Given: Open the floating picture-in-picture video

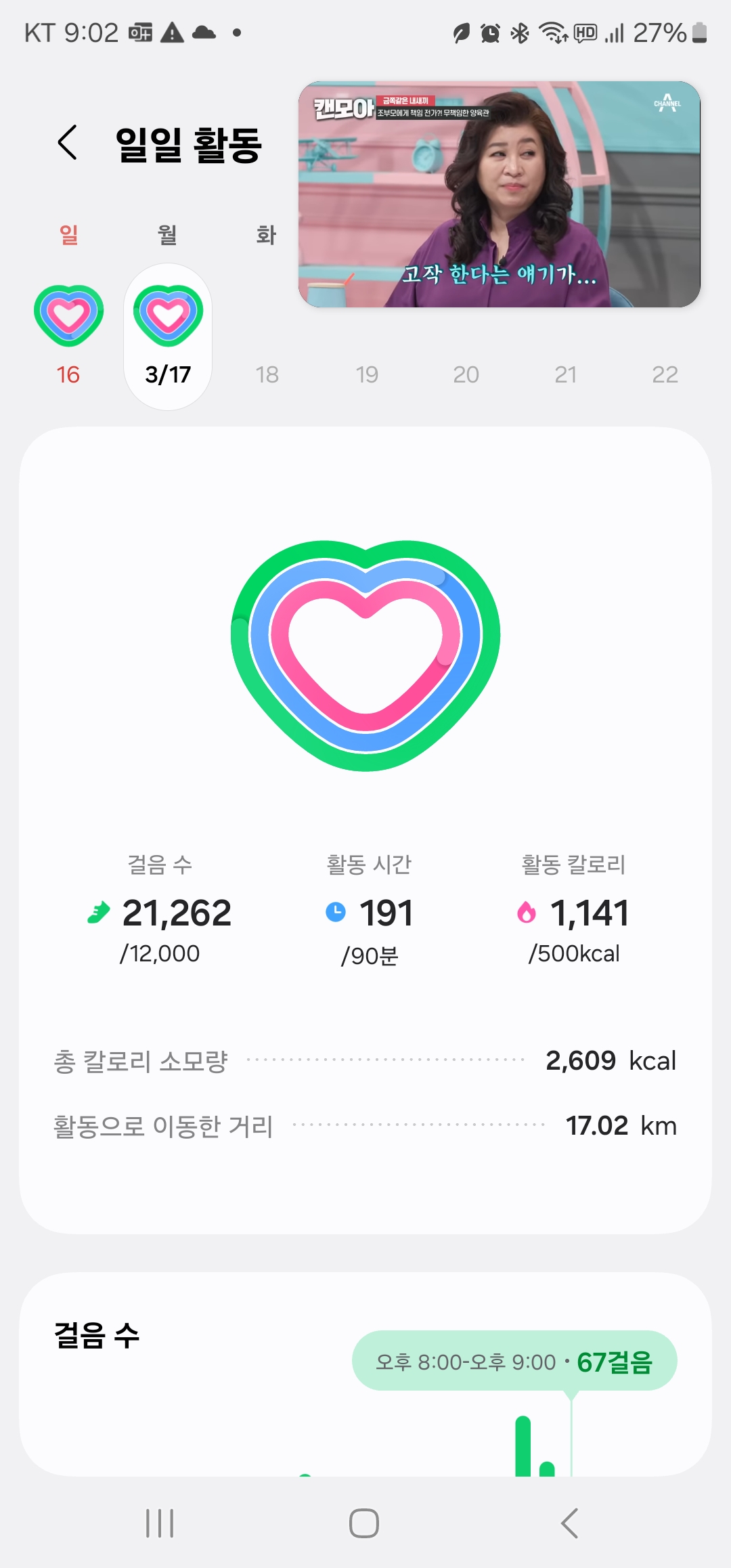Looking at the screenshot, I should pos(500,194).
